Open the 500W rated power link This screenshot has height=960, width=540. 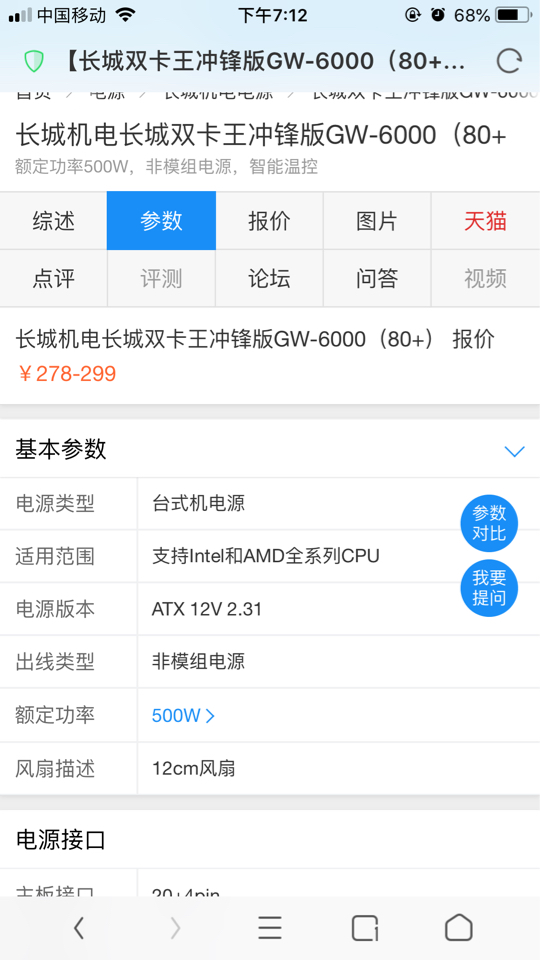pos(183,715)
